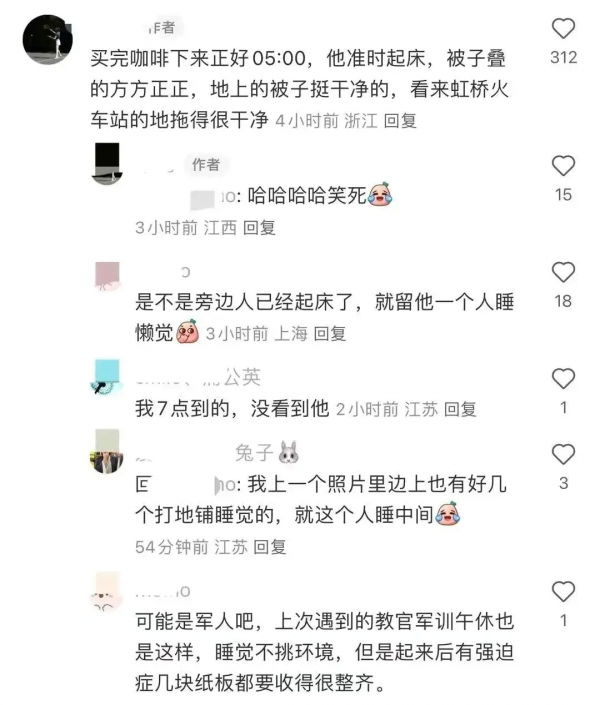Image resolution: width=600 pixels, height=705 pixels.
Task: Like the 哈哈哈哈笑死 comment
Action: (x=564, y=166)
